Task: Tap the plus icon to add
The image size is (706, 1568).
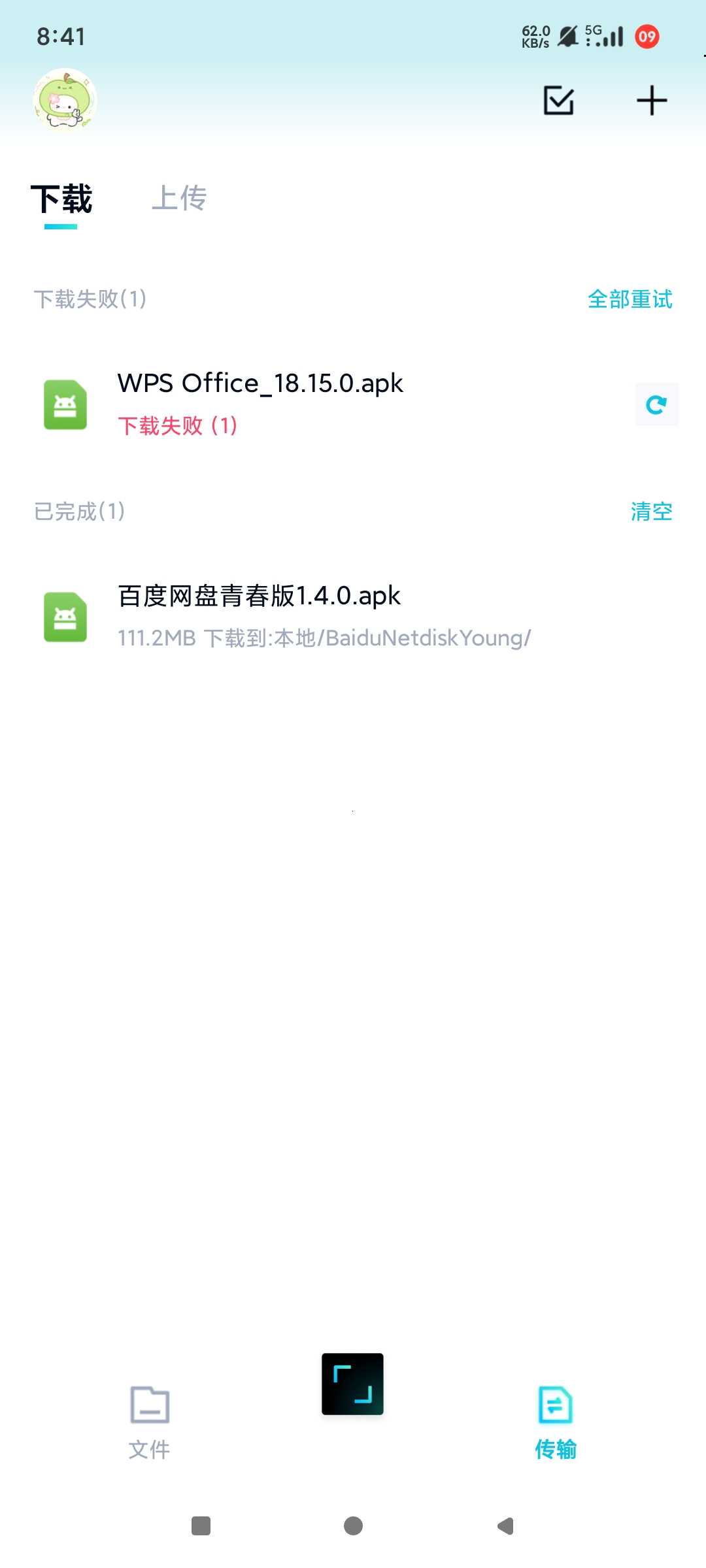Action: (652, 101)
